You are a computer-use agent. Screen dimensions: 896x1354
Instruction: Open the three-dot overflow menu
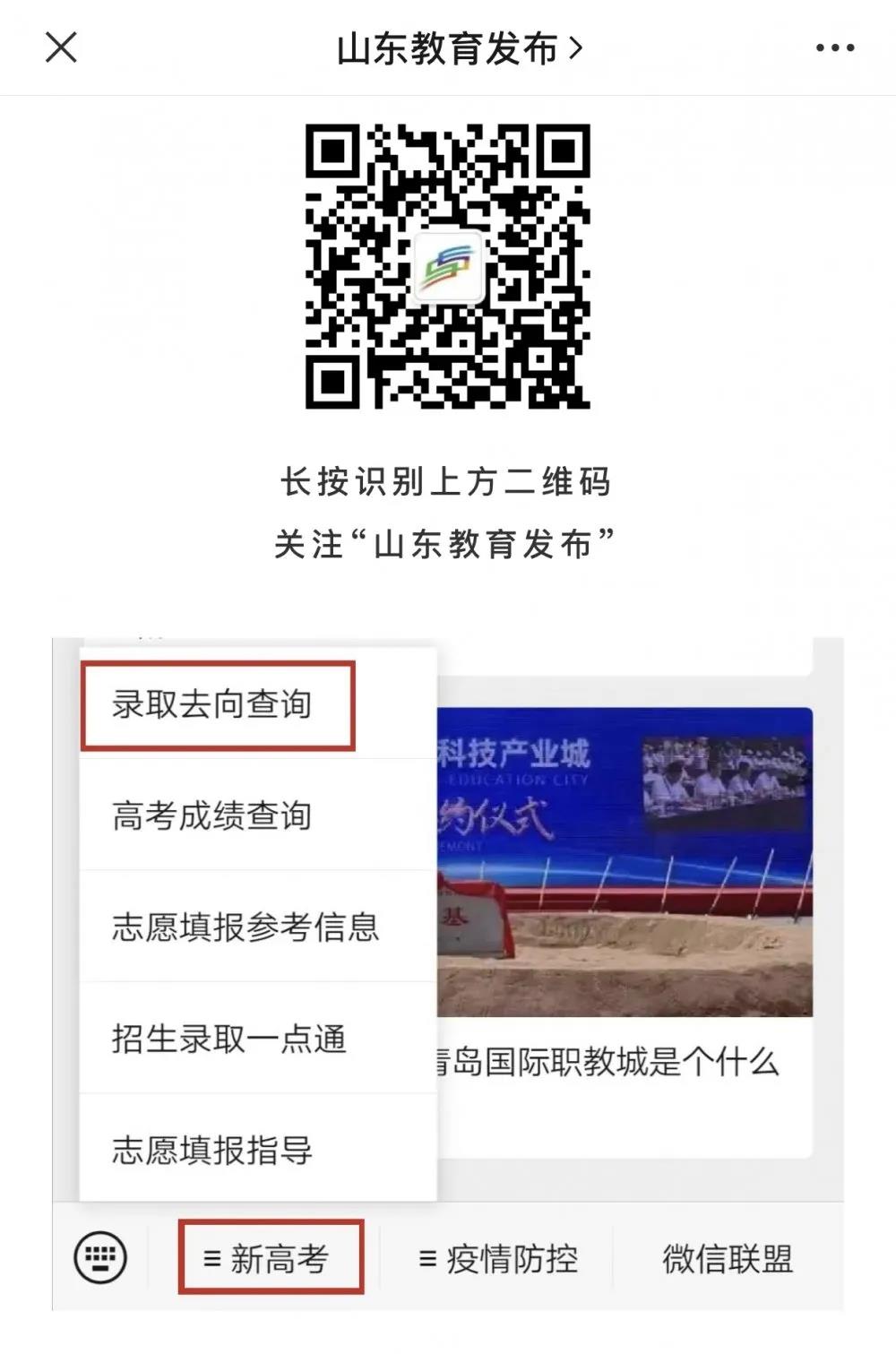click(834, 48)
